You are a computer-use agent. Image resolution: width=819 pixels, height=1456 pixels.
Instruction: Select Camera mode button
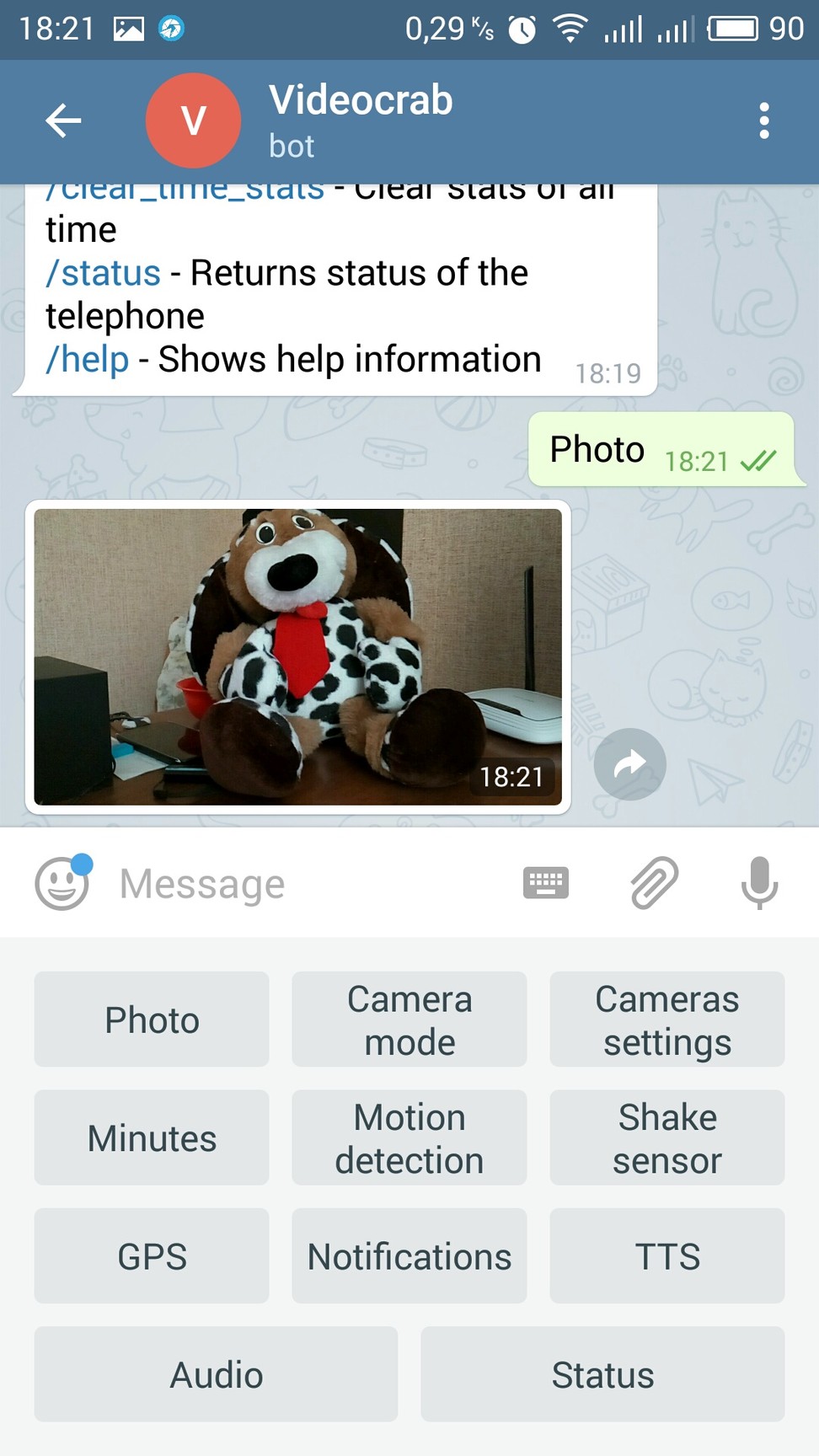[409, 1020]
